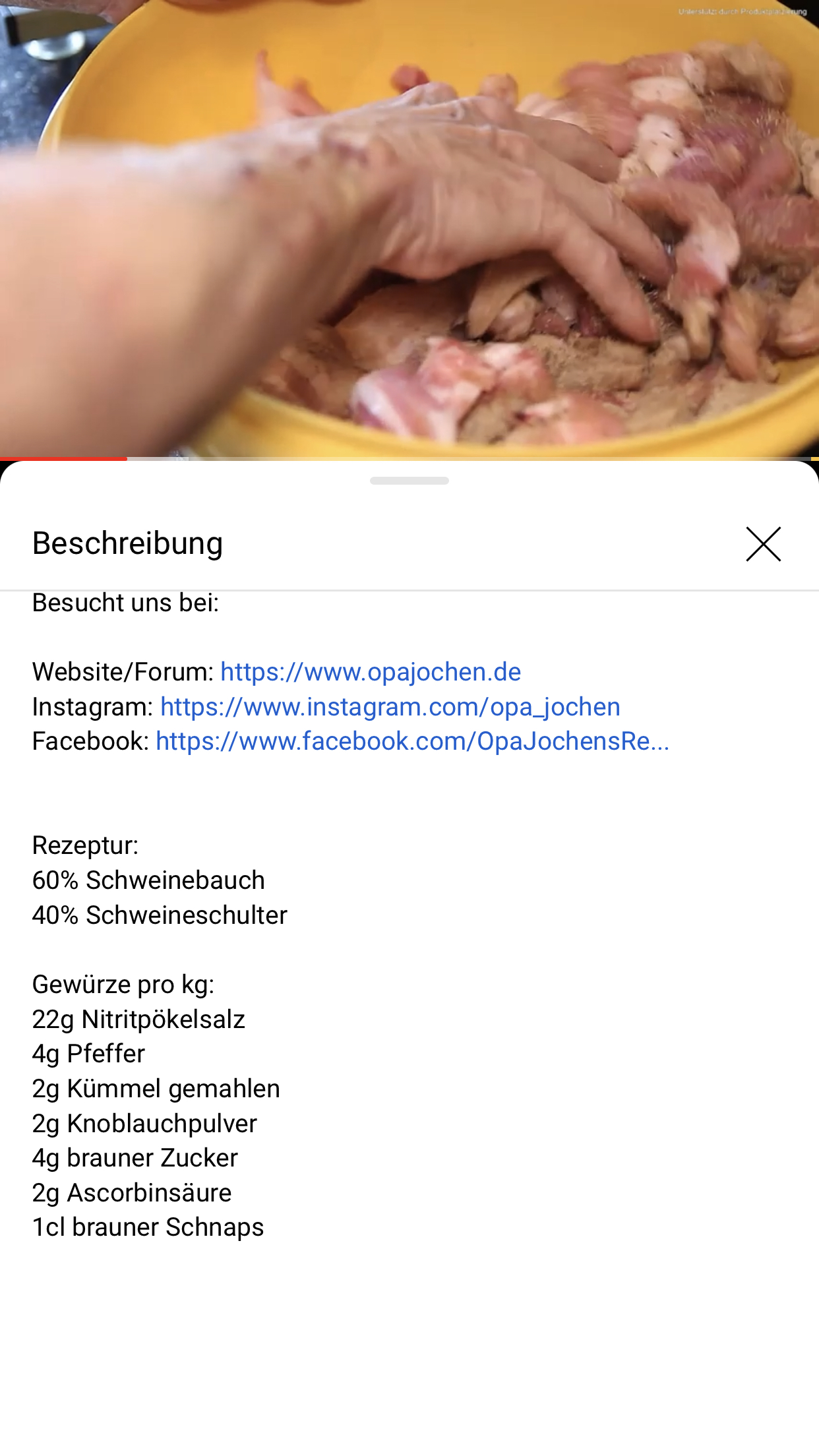Tap the video player to show controls
The height and width of the screenshot is (1456, 819).
click(x=409, y=228)
